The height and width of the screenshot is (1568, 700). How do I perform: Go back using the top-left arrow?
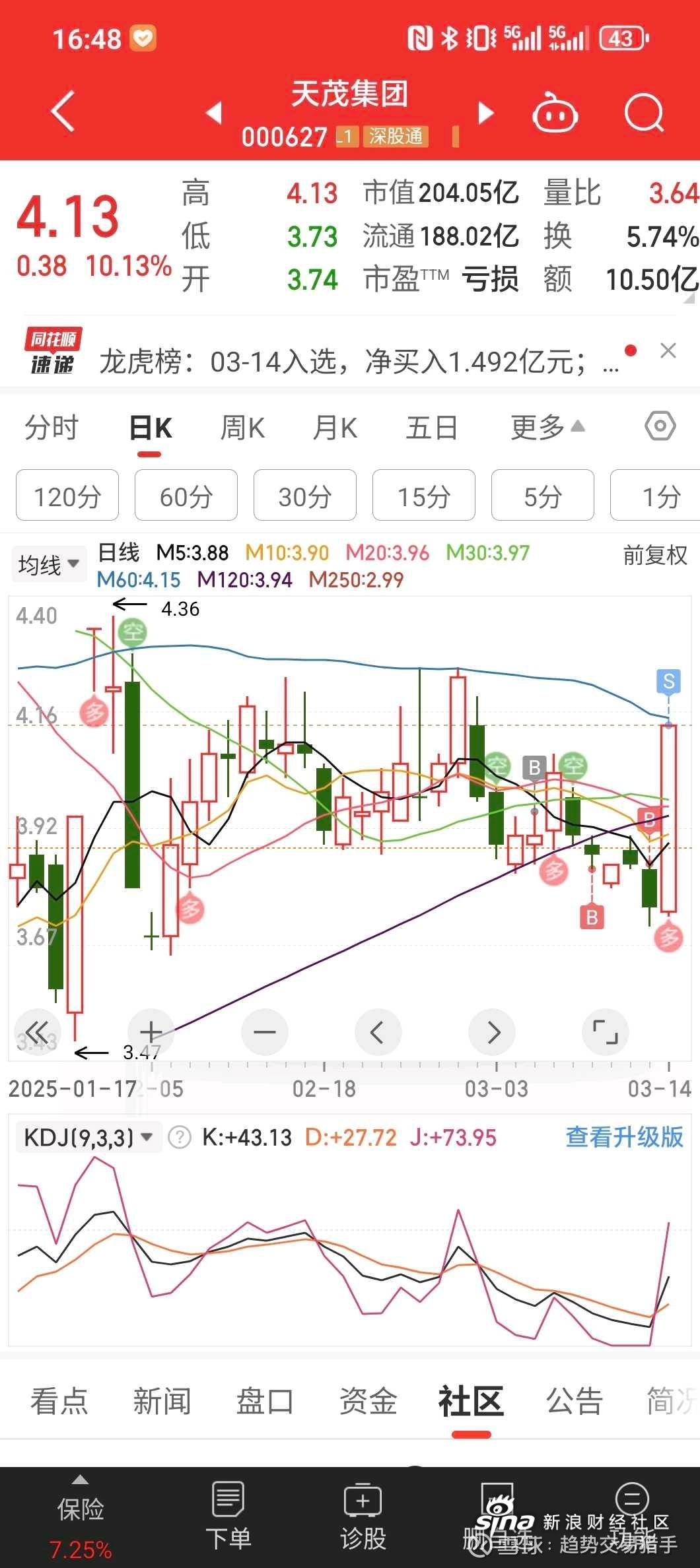pos(63,112)
